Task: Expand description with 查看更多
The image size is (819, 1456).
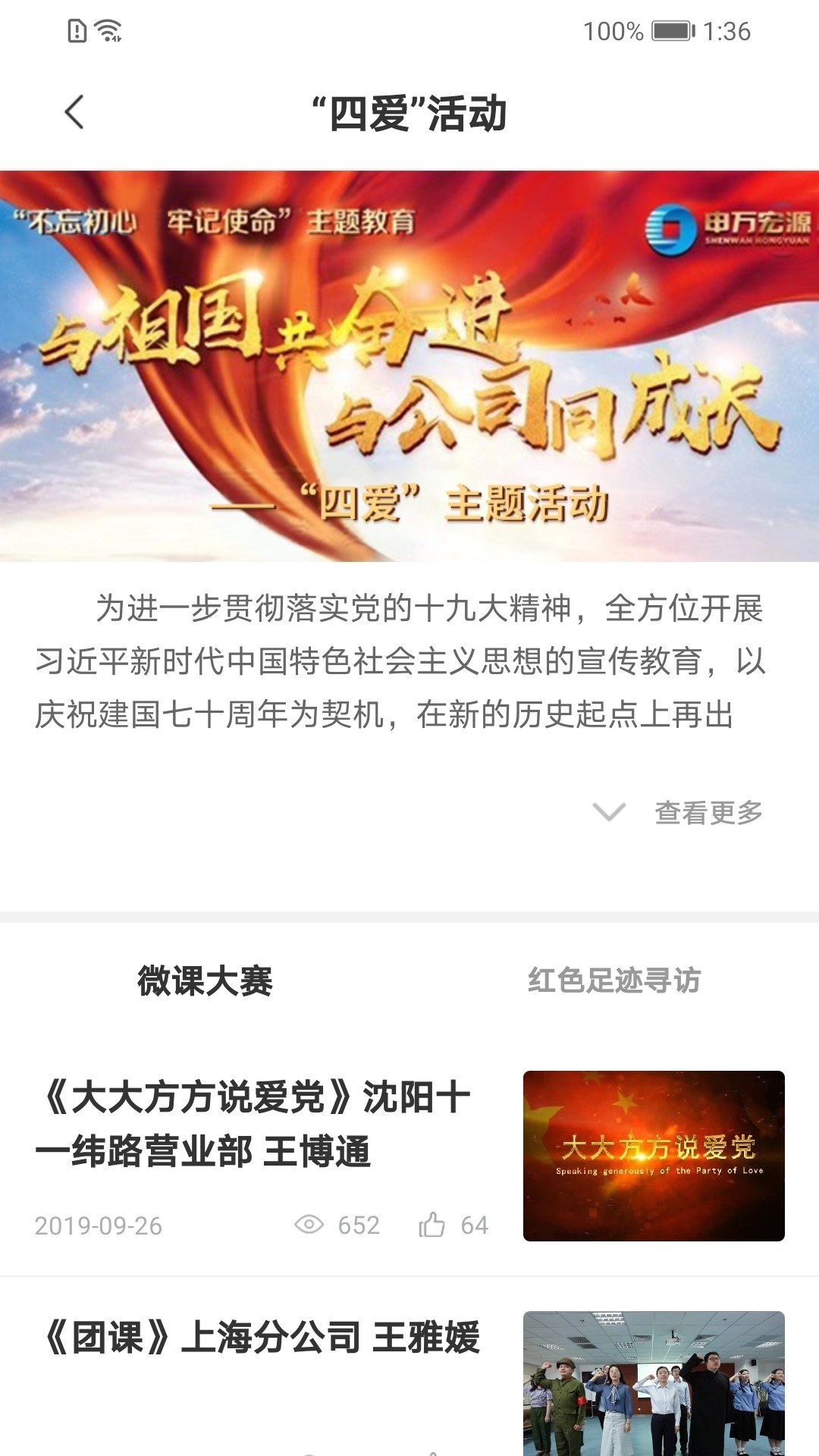Action: [707, 812]
